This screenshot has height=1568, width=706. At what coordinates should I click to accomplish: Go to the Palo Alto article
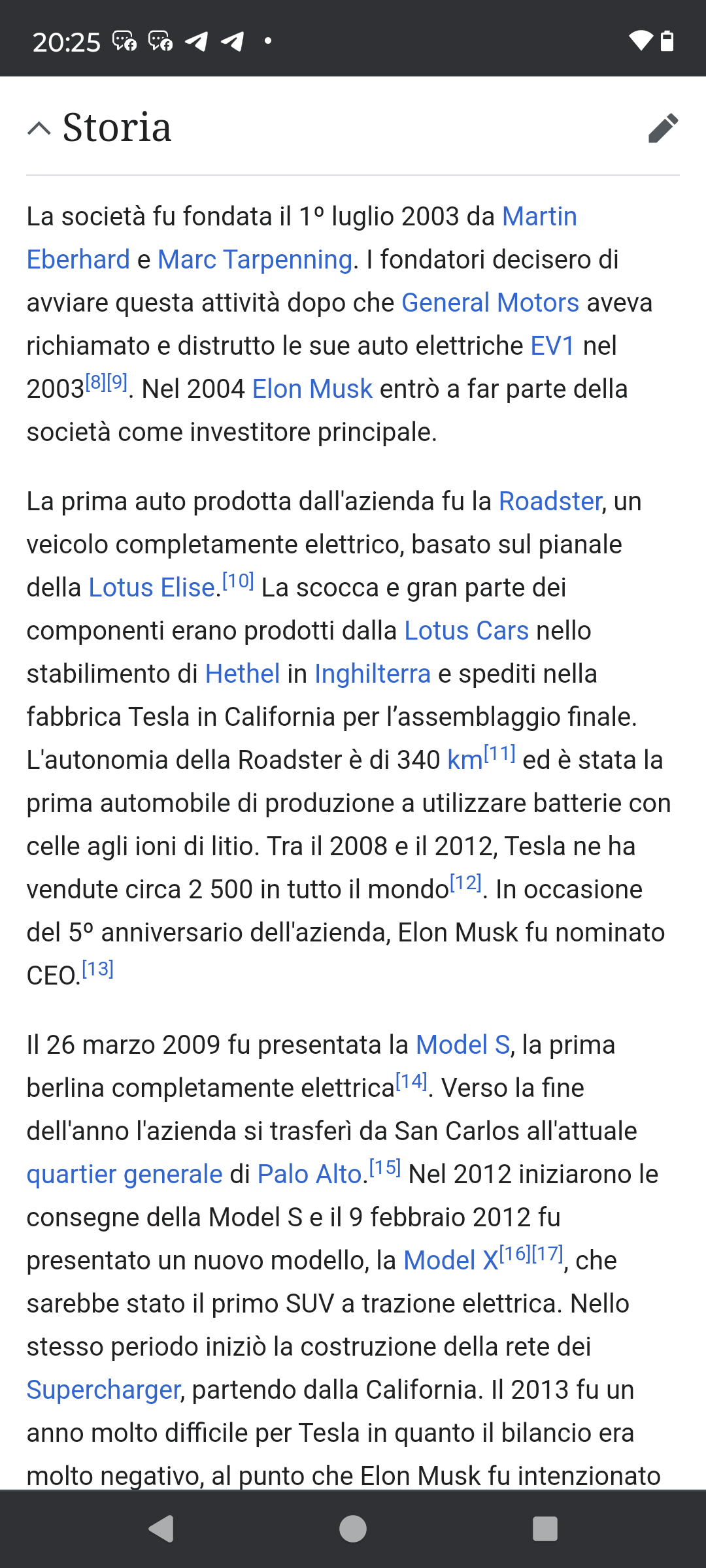pos(310,1174)
